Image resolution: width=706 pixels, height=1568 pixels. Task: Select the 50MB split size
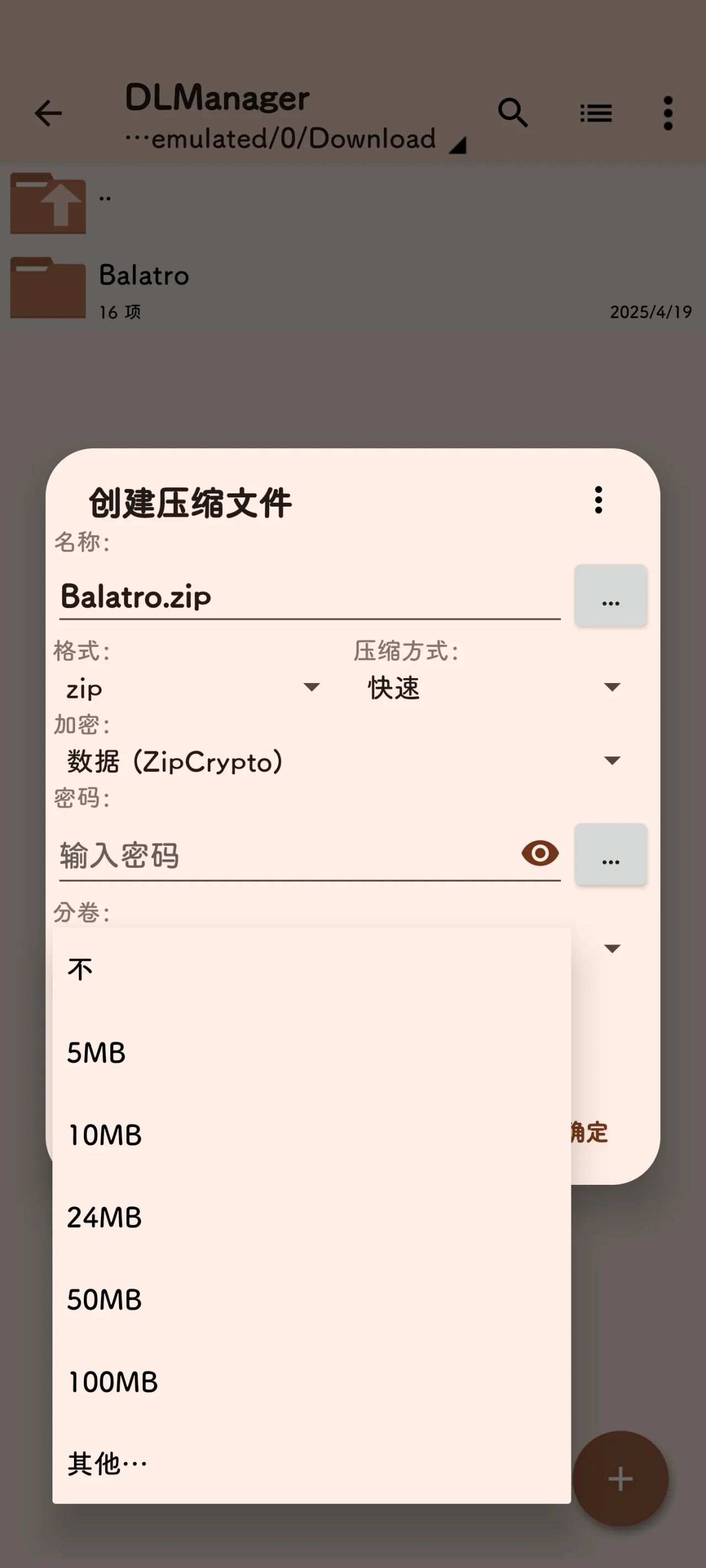coord(311,1299)
